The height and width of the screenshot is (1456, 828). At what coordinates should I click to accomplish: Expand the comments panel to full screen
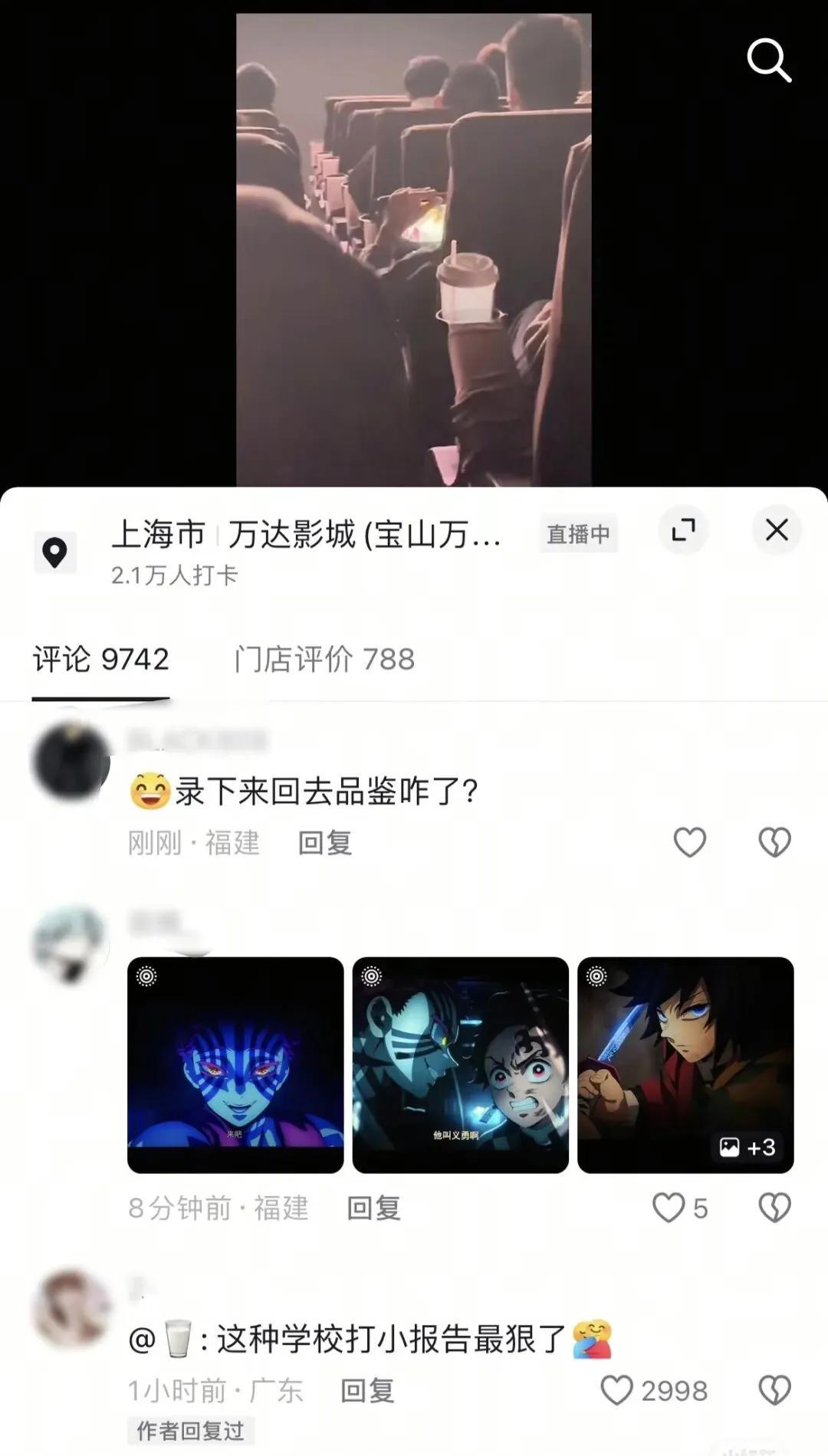(683, 530)
